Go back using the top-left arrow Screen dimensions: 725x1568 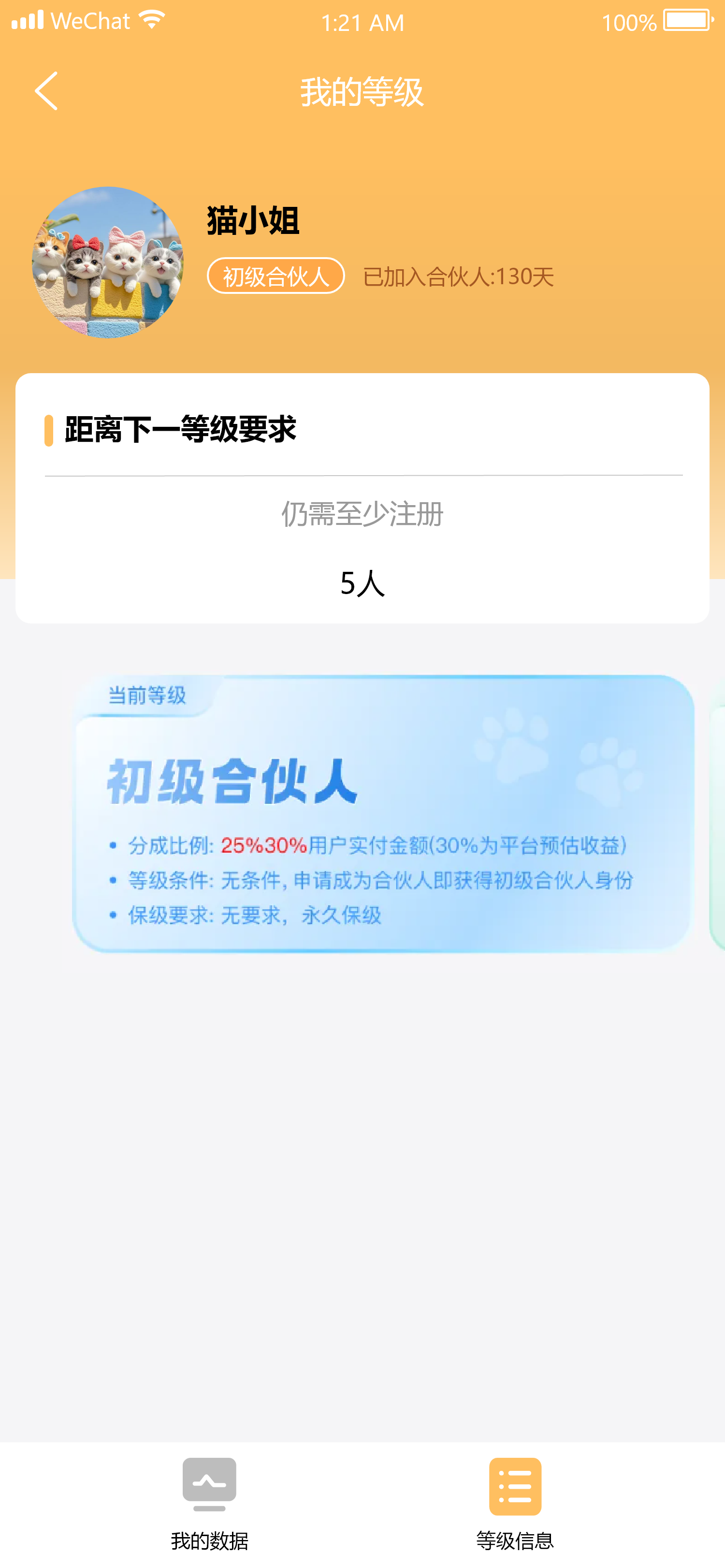[x=46, y=91]
